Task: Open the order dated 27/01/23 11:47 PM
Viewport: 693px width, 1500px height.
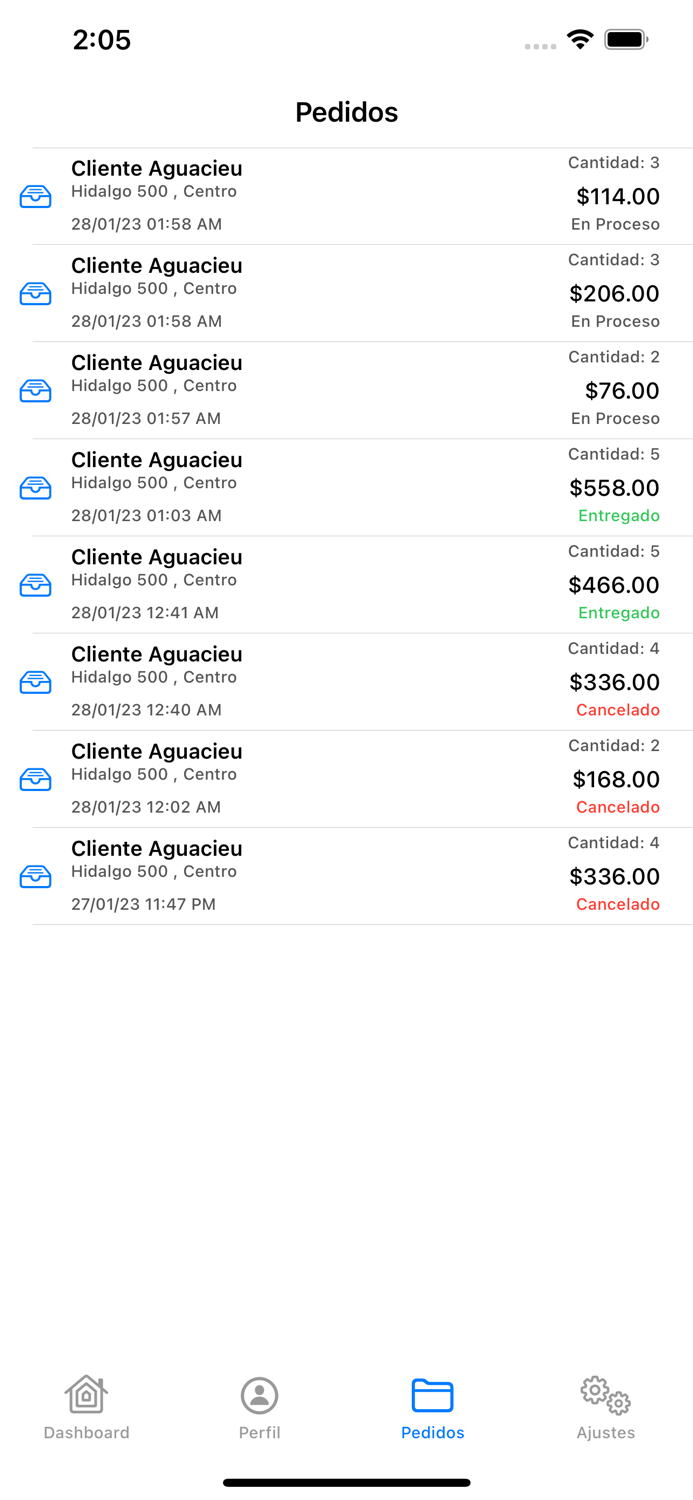Action: (x=346, y=875)
